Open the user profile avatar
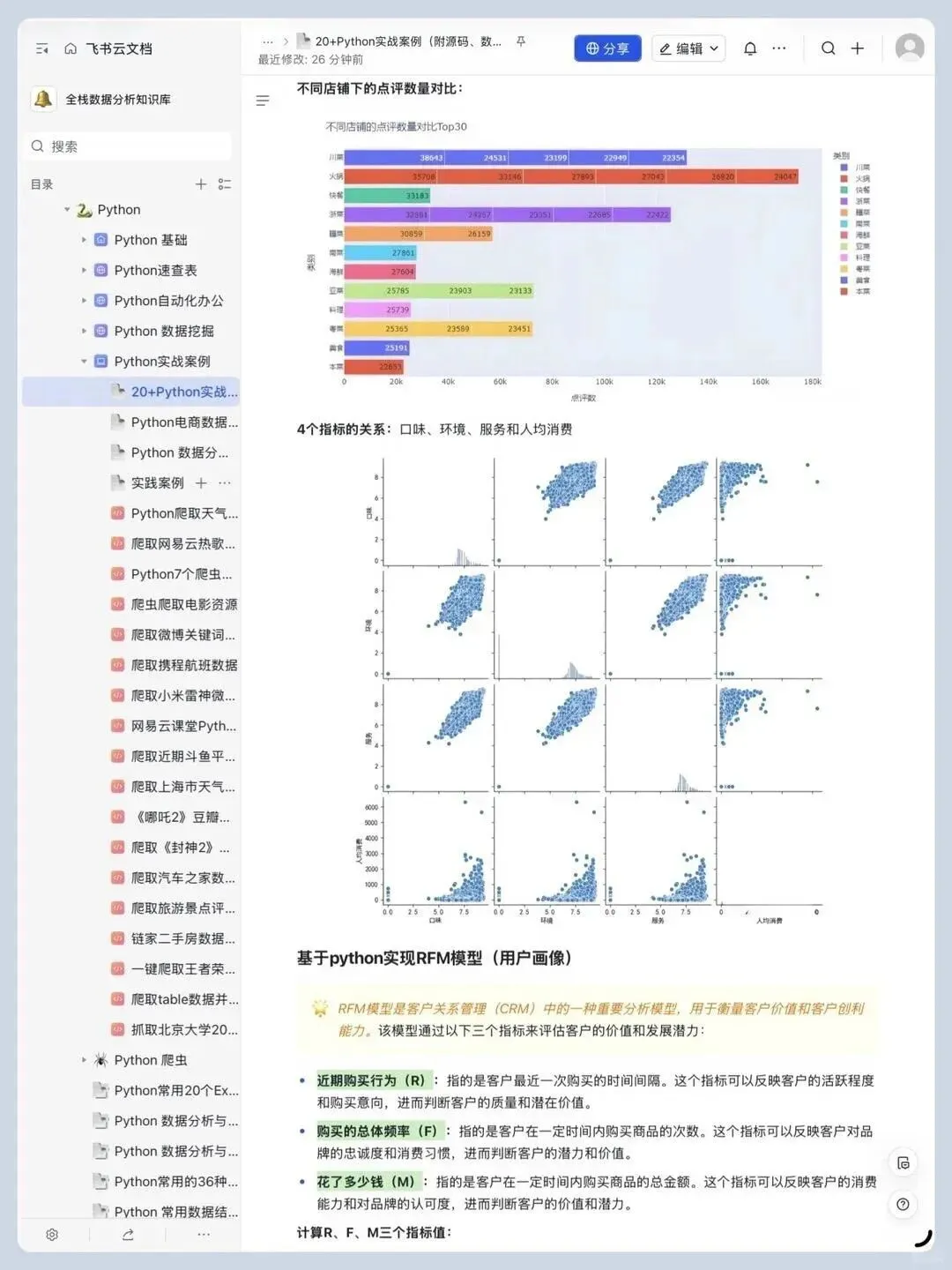This screenshot has width=952, height=1270. point(910,48)
